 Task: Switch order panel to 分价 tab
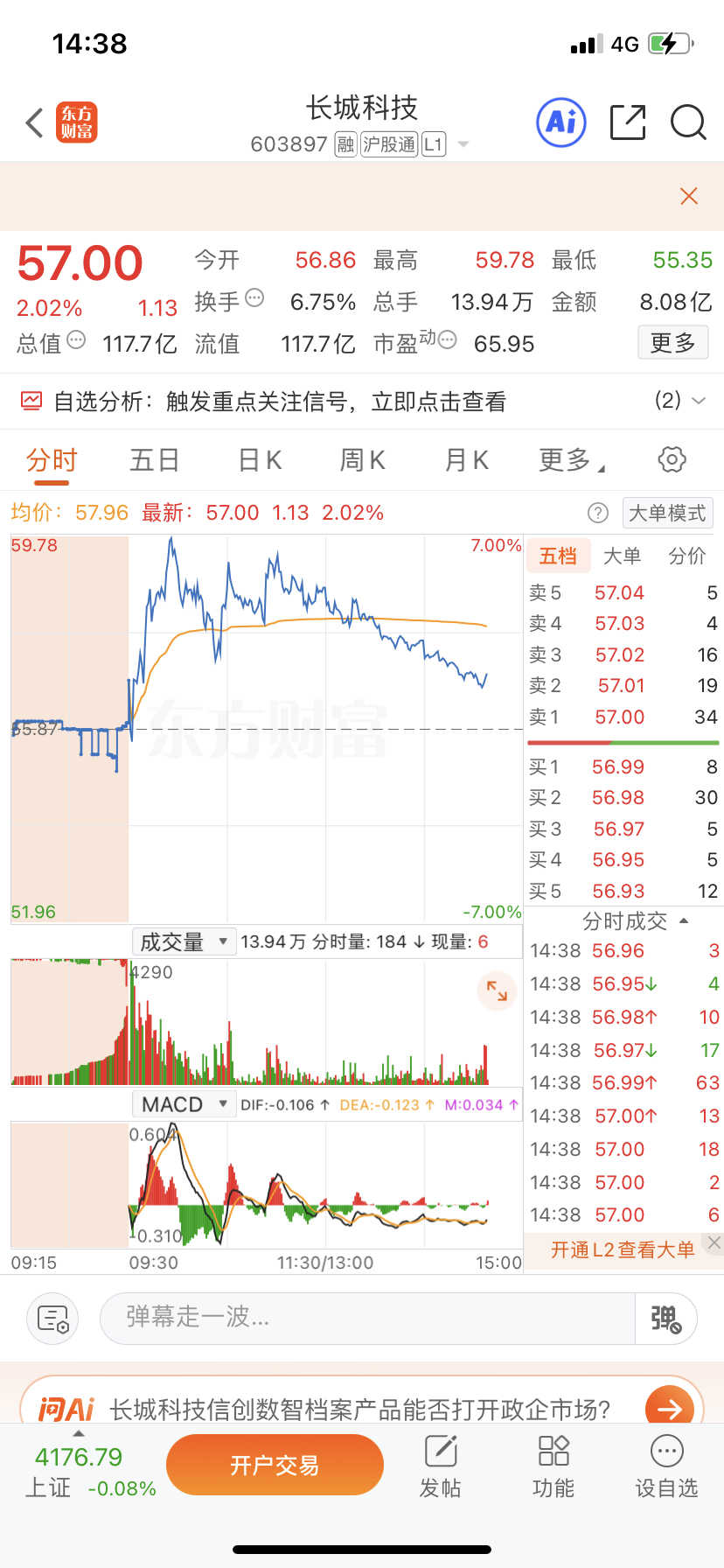pos(687,556)
